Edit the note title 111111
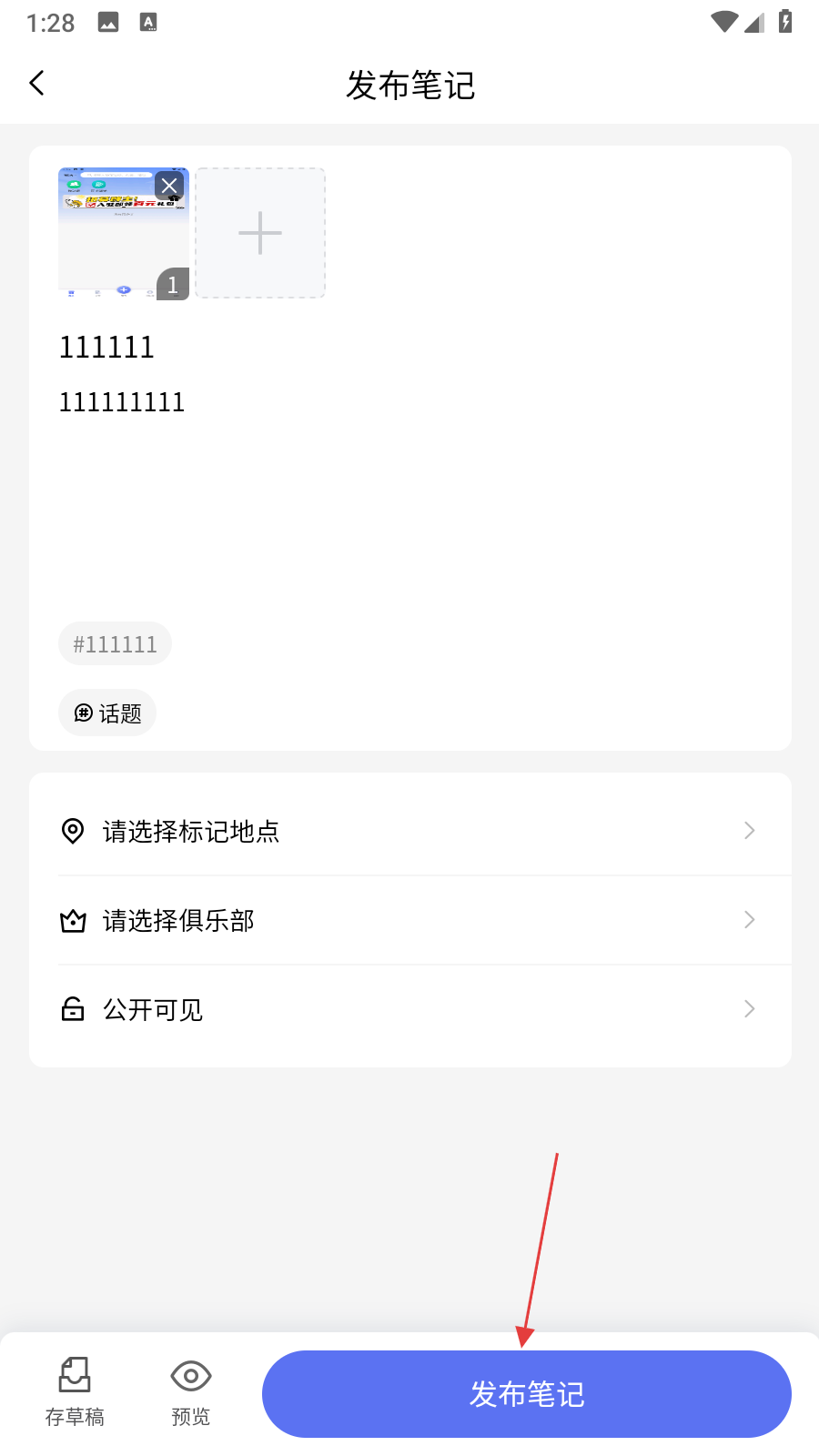The width and height of the screenshot is (819, 1456). (x=107, y=348)
